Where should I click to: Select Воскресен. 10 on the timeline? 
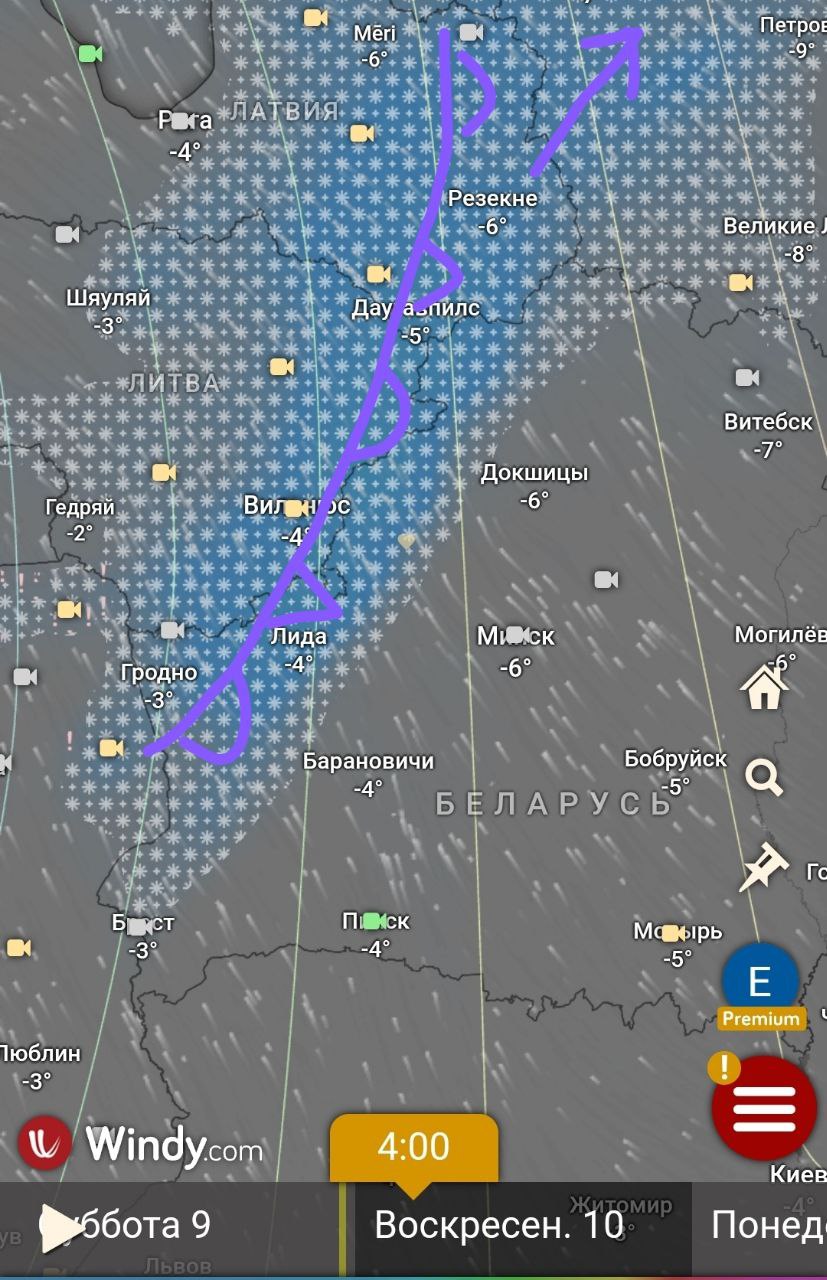point(499,1225)
